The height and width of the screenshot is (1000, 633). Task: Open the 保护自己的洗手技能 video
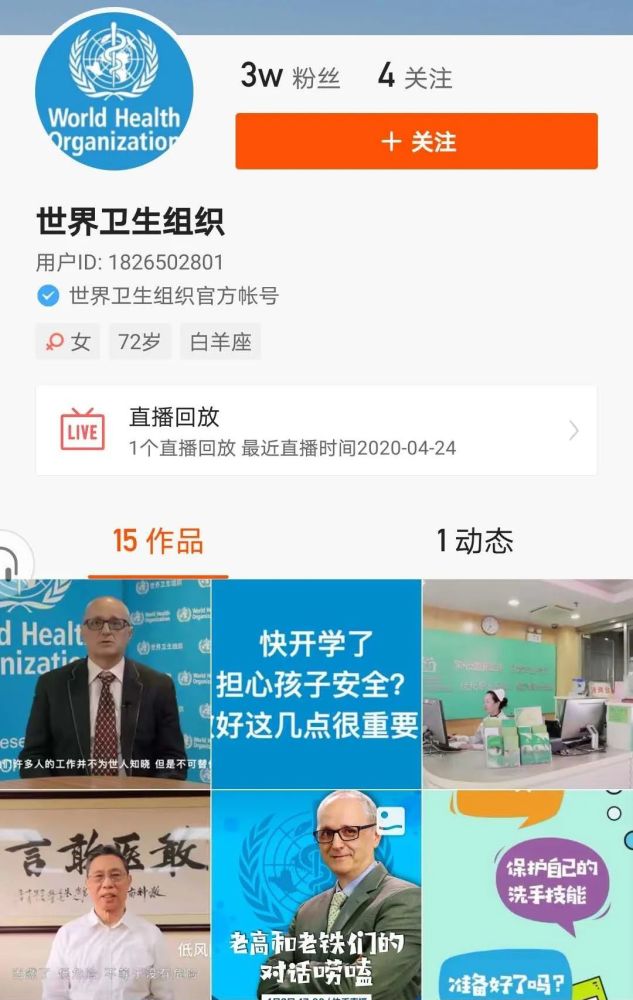(x=527, y=895)
